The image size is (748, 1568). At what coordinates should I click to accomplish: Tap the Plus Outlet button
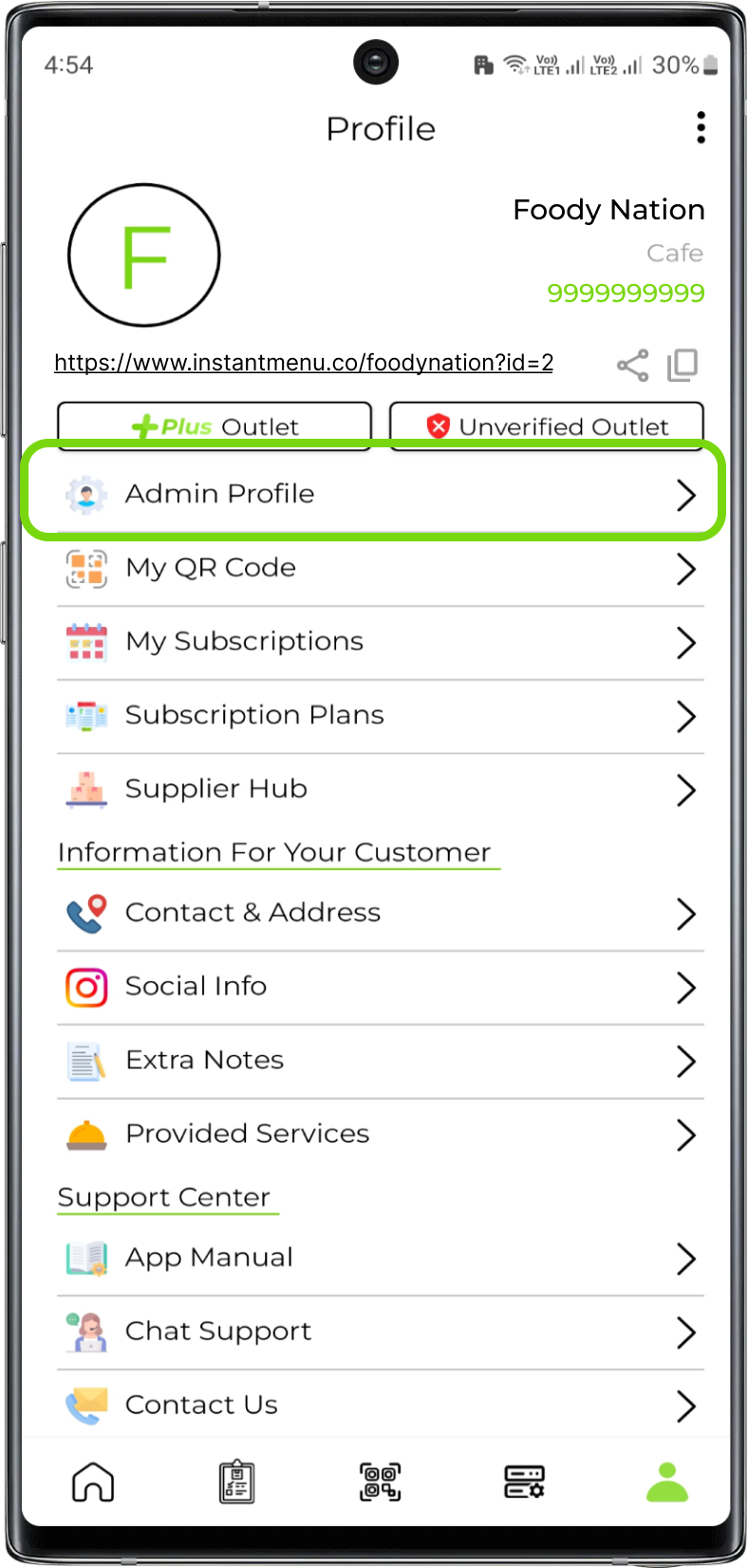pos(215,426)
